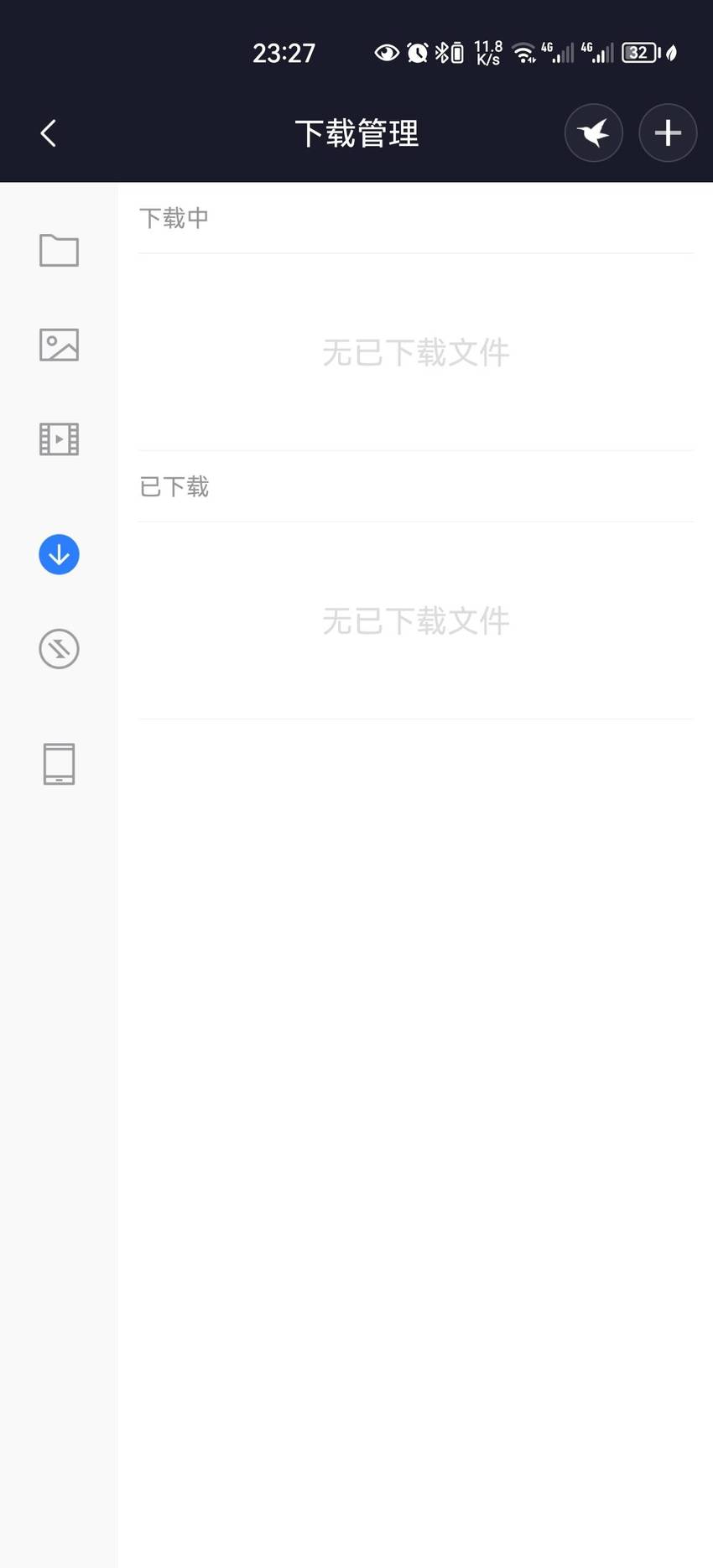The height and width of the screenshot is (1568, 713).
Task: Switch to the pictures section in the sidebar
Action: coord(59,345)
